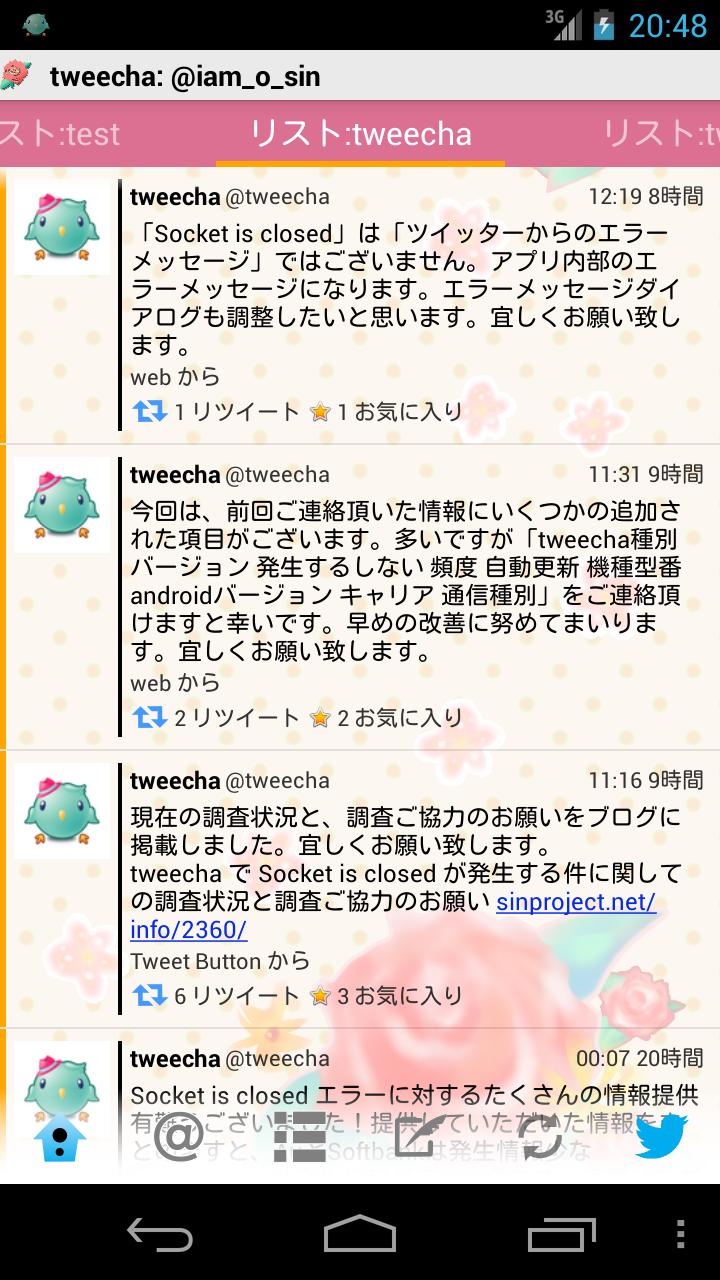Open the 11:31 tweet starting with 今回は
This screenshot has width=720, height=1280.
[410, 582]
